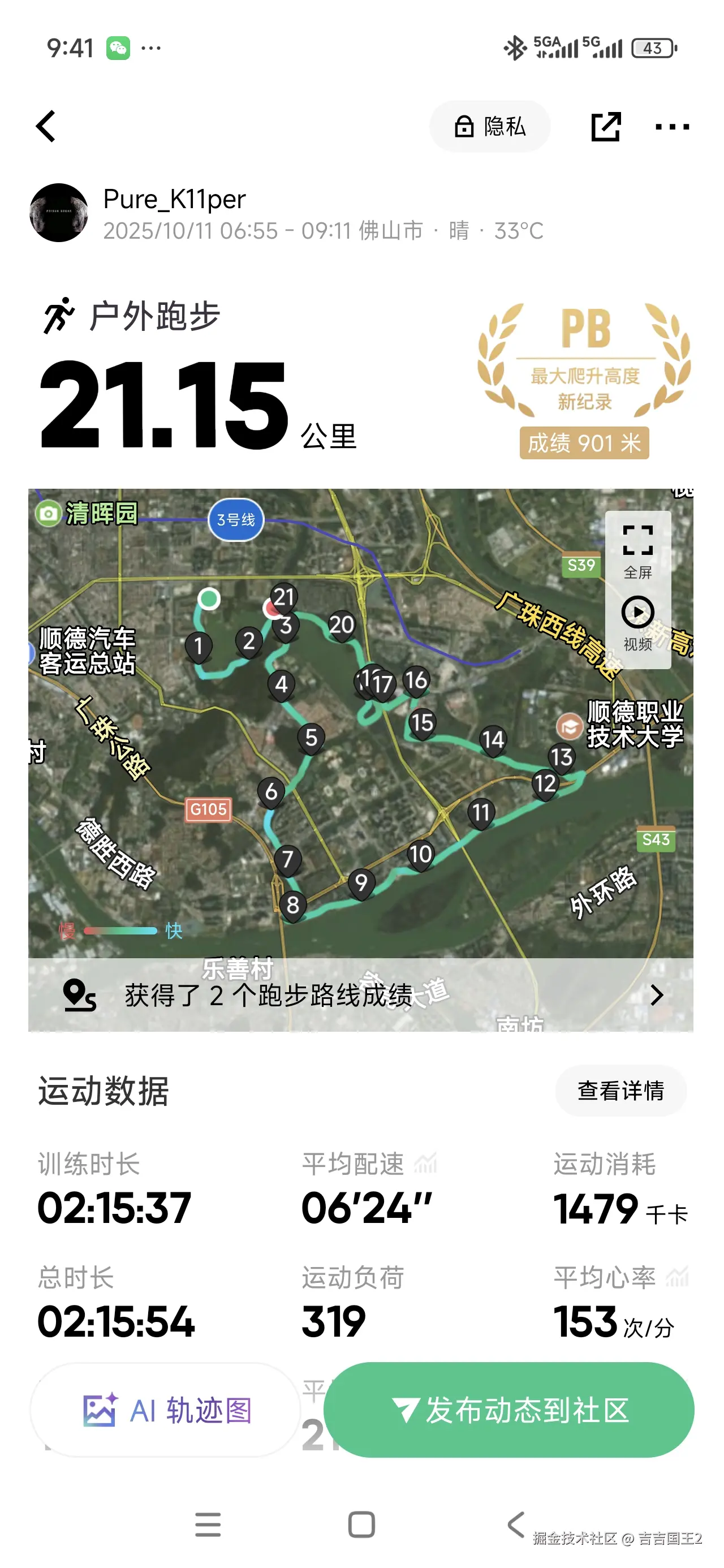This screenshot has height=1568, width=724.
Task: Open the more options (...) menu
Action: click(673, 126)
